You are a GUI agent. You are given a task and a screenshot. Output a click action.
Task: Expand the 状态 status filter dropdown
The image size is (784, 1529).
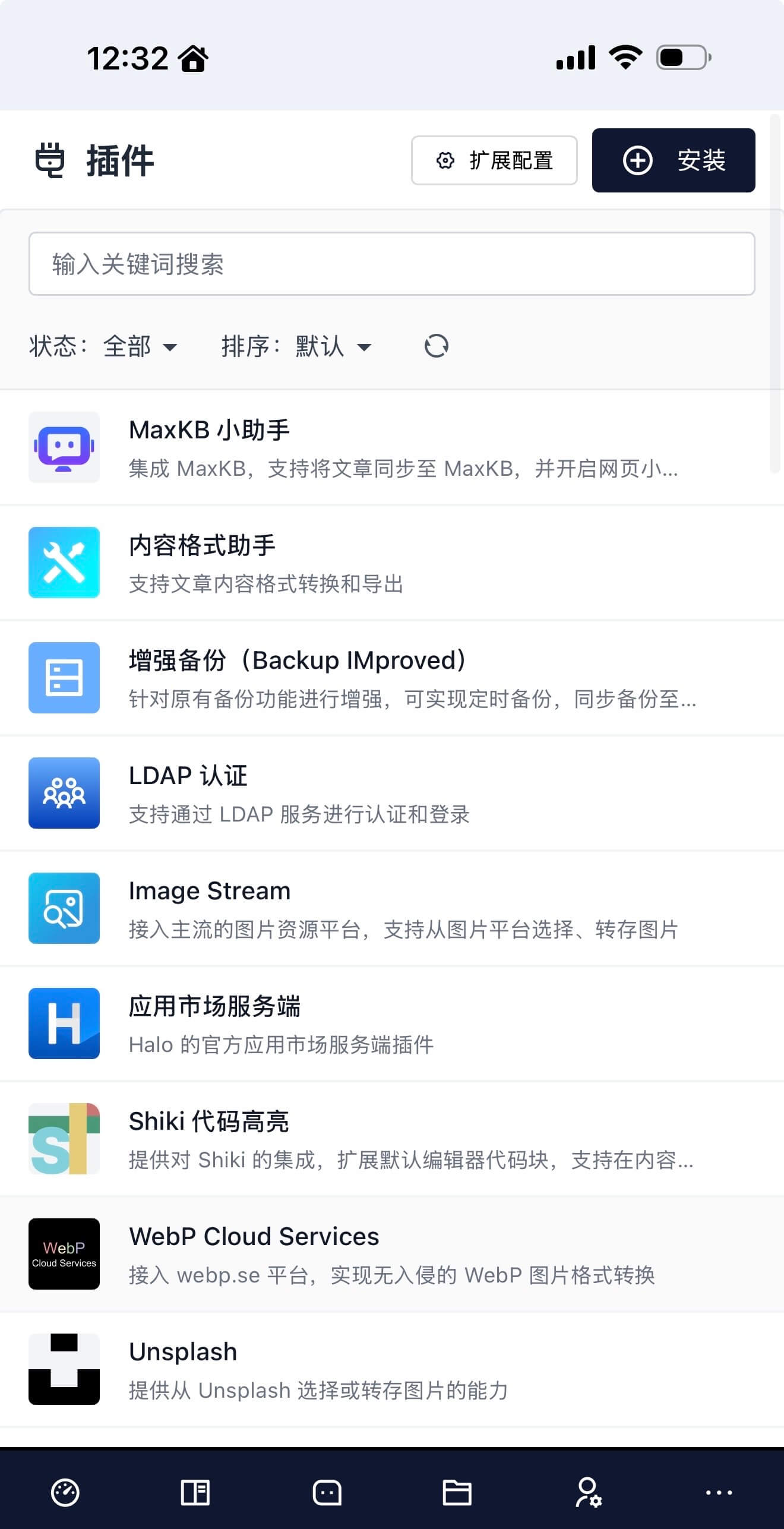pyautogui.click(x=139, y=346)
